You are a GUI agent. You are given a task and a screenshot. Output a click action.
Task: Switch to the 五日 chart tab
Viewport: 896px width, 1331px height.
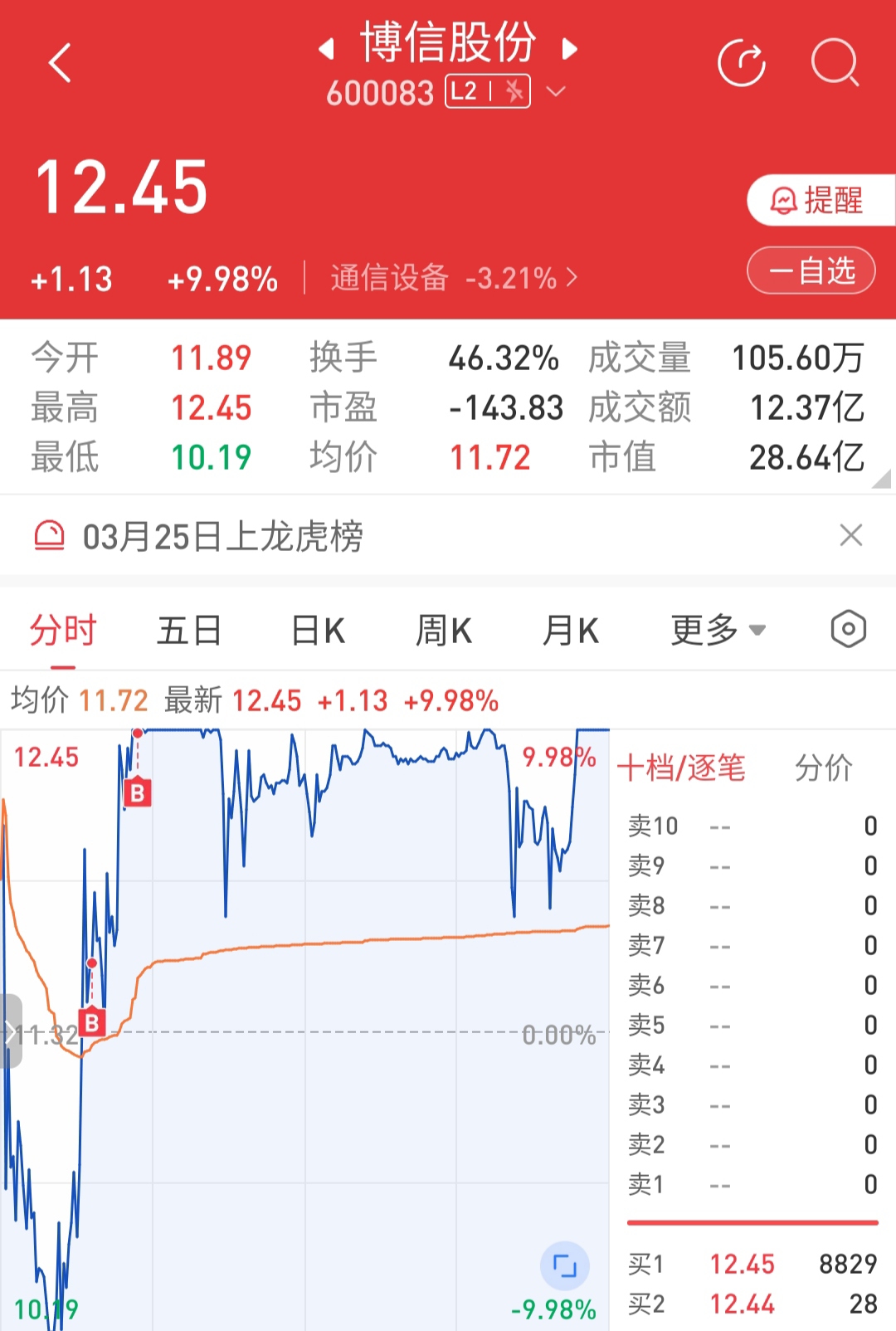(x=189, y=631)
